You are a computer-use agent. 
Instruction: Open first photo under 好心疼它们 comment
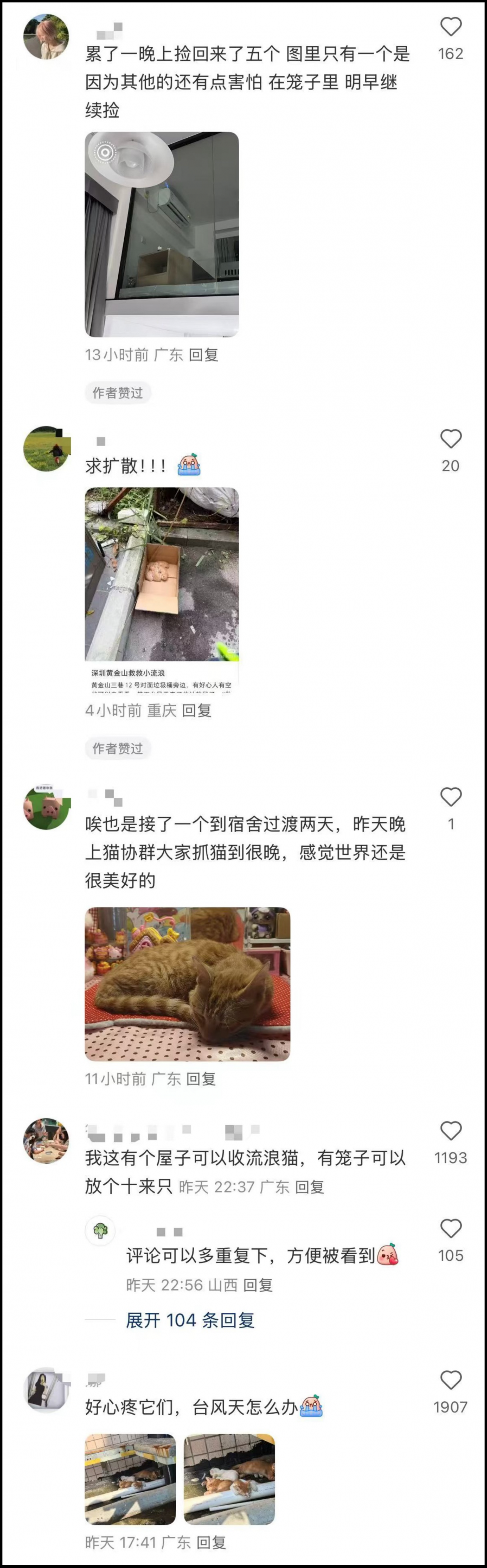tap(130, 1480)
